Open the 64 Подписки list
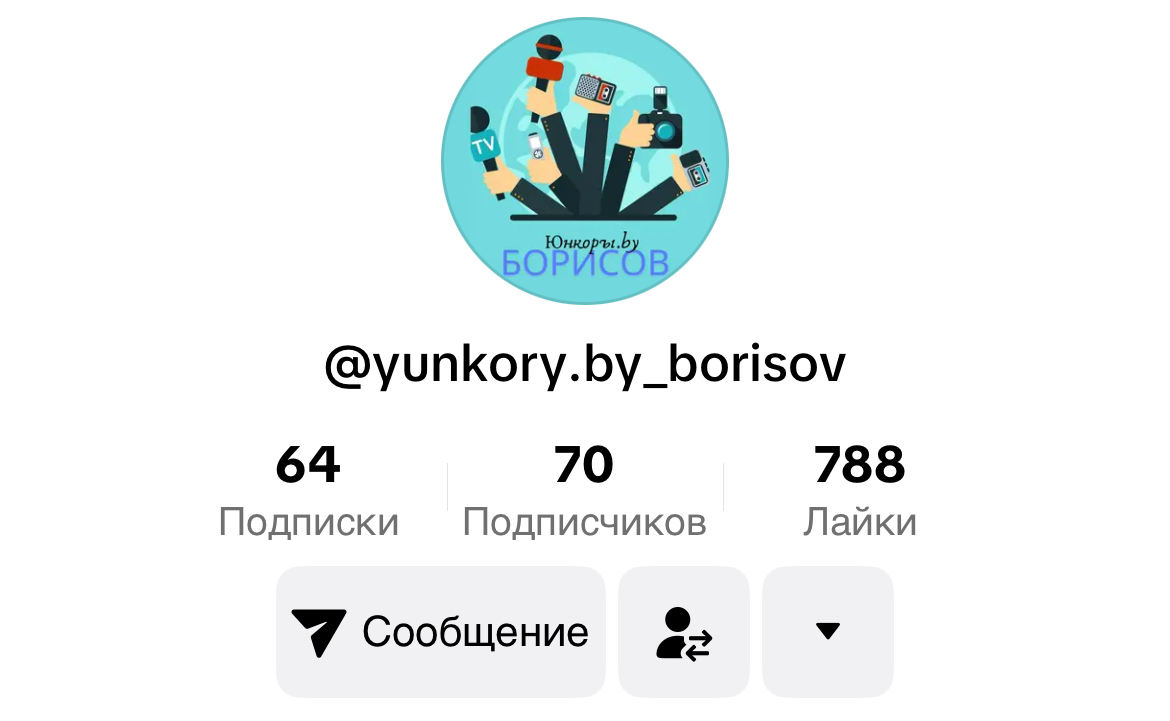This screenshot has height=721, width=1170. point(308,491)
